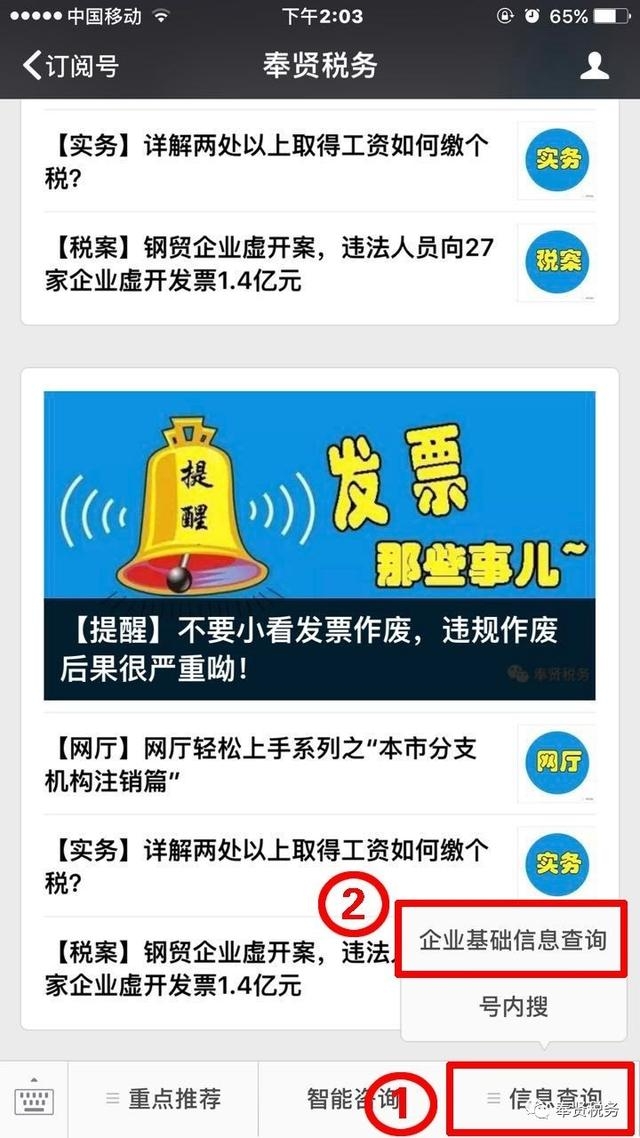Screen dimensions: 640x1138
Task: Switch to keyboard input mode
Action: [34, 1100]
